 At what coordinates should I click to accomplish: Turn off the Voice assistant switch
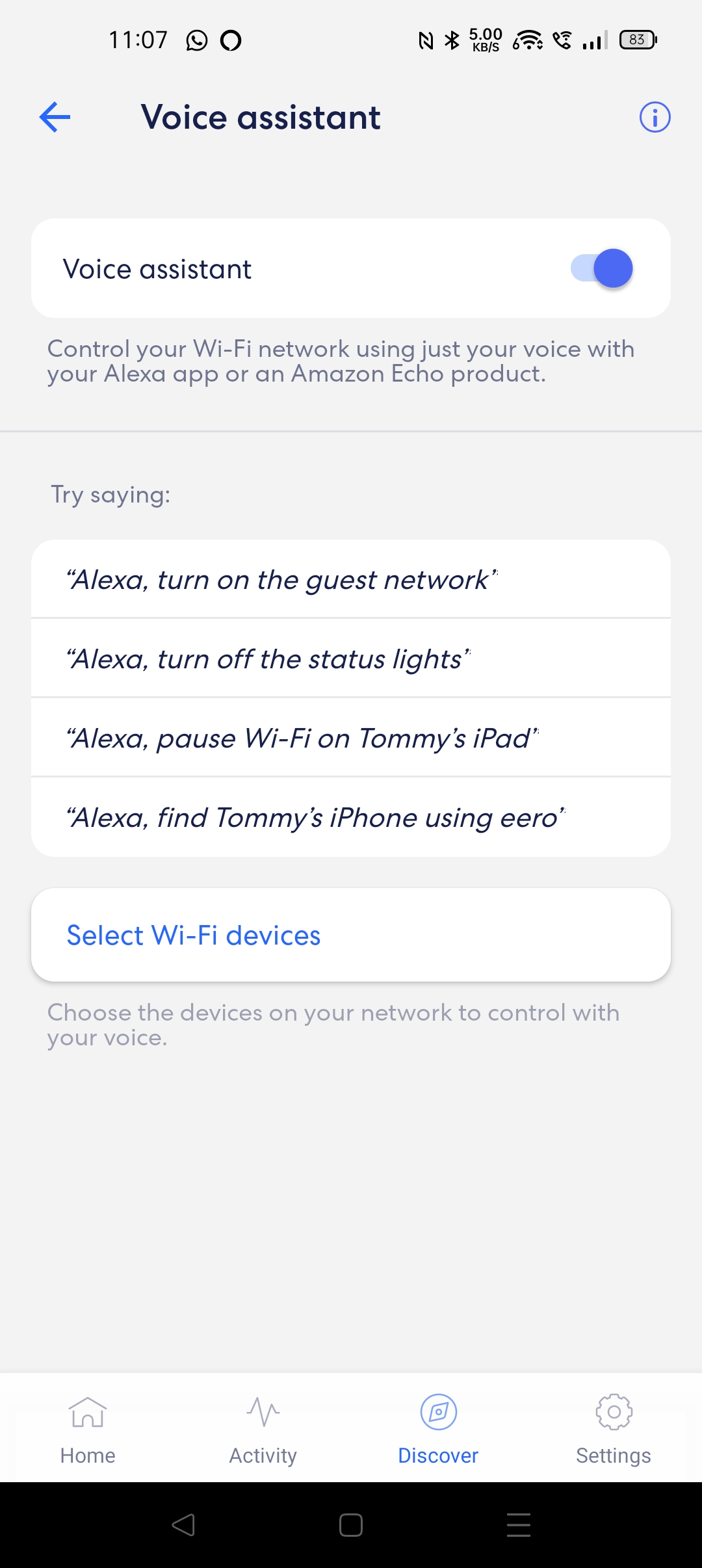click(x=602, y=268)
